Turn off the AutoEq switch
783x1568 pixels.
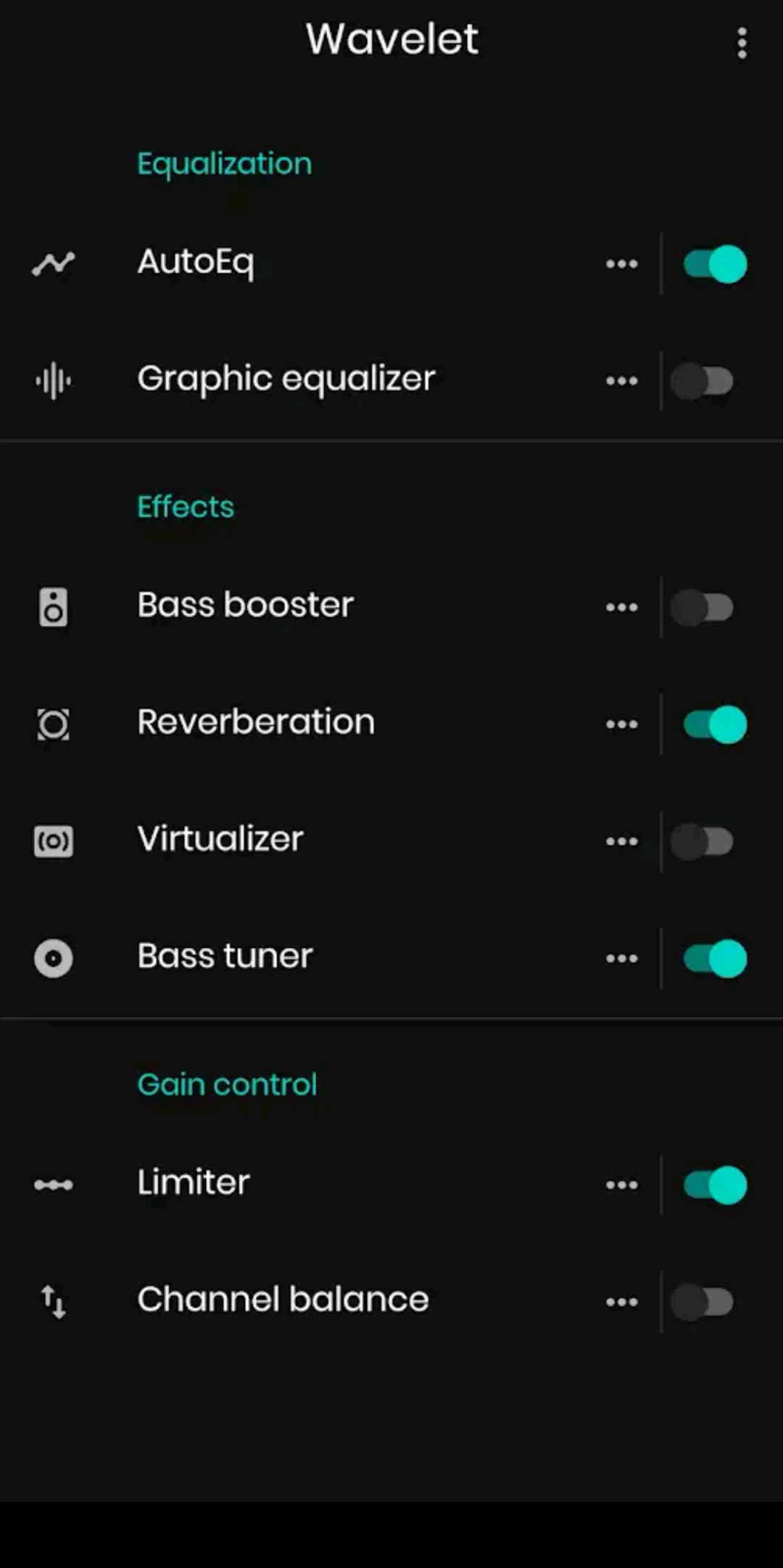point(714,264)
